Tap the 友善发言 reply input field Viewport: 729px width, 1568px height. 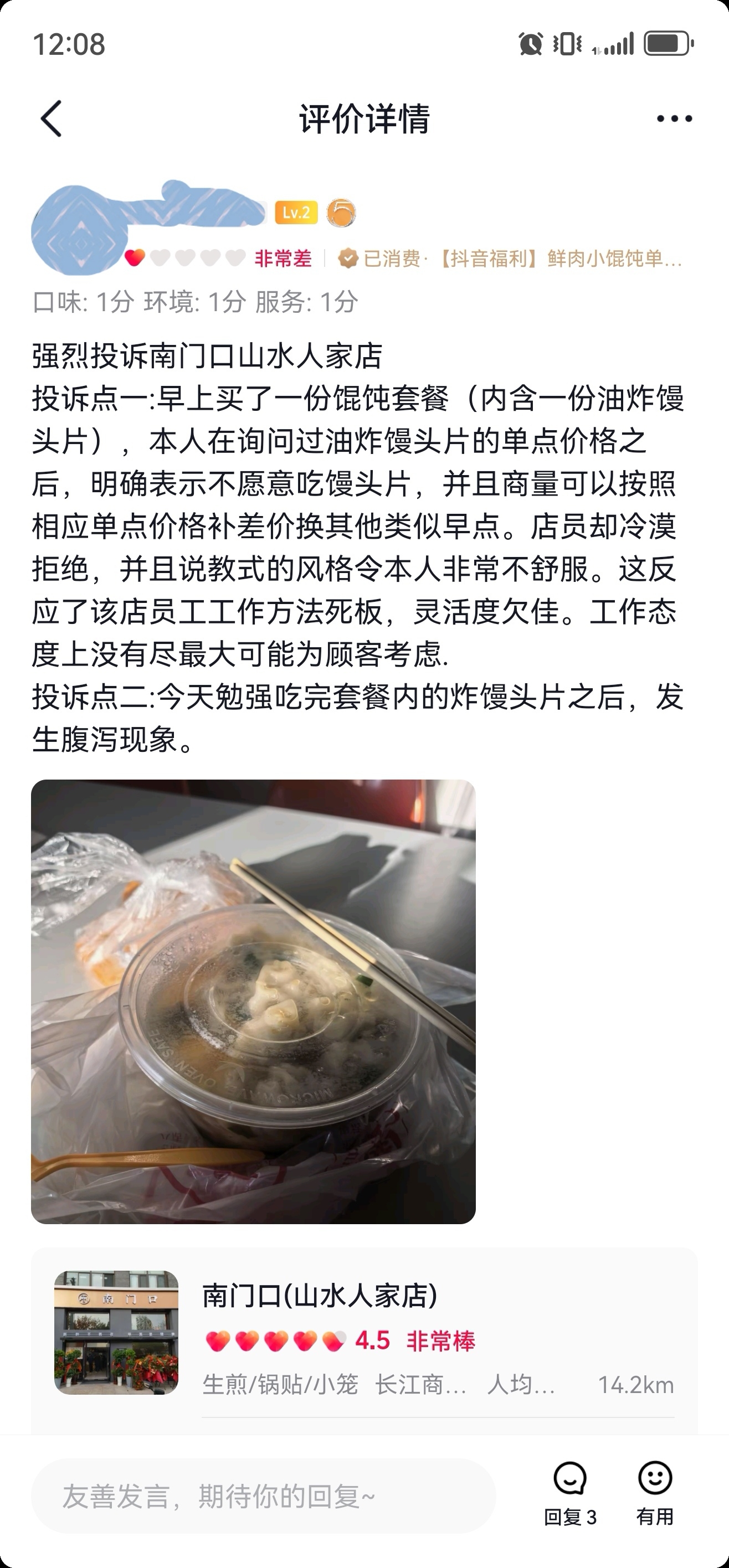coord(263,1495)
